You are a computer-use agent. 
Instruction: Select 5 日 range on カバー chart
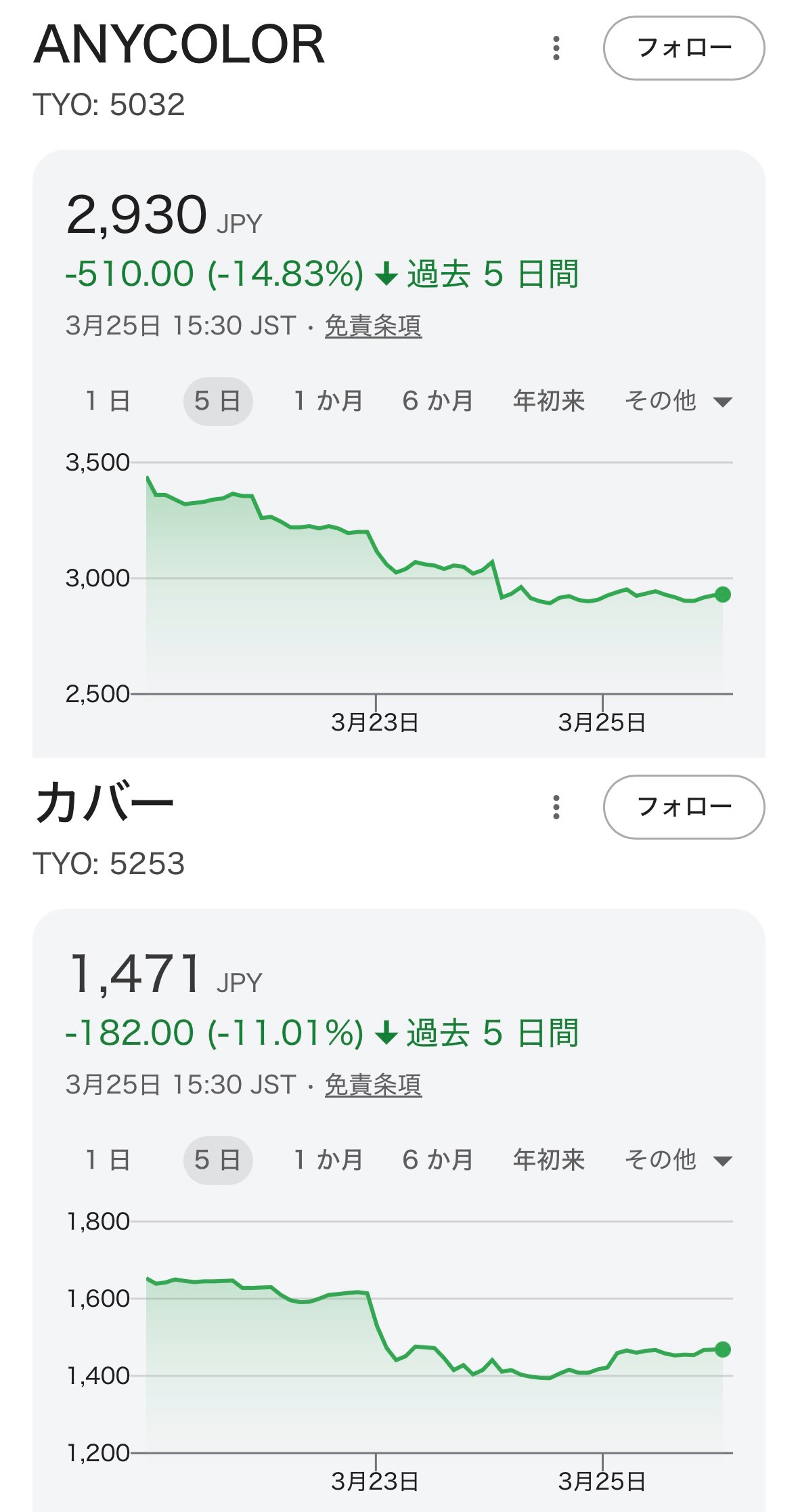pos(217,1160)
